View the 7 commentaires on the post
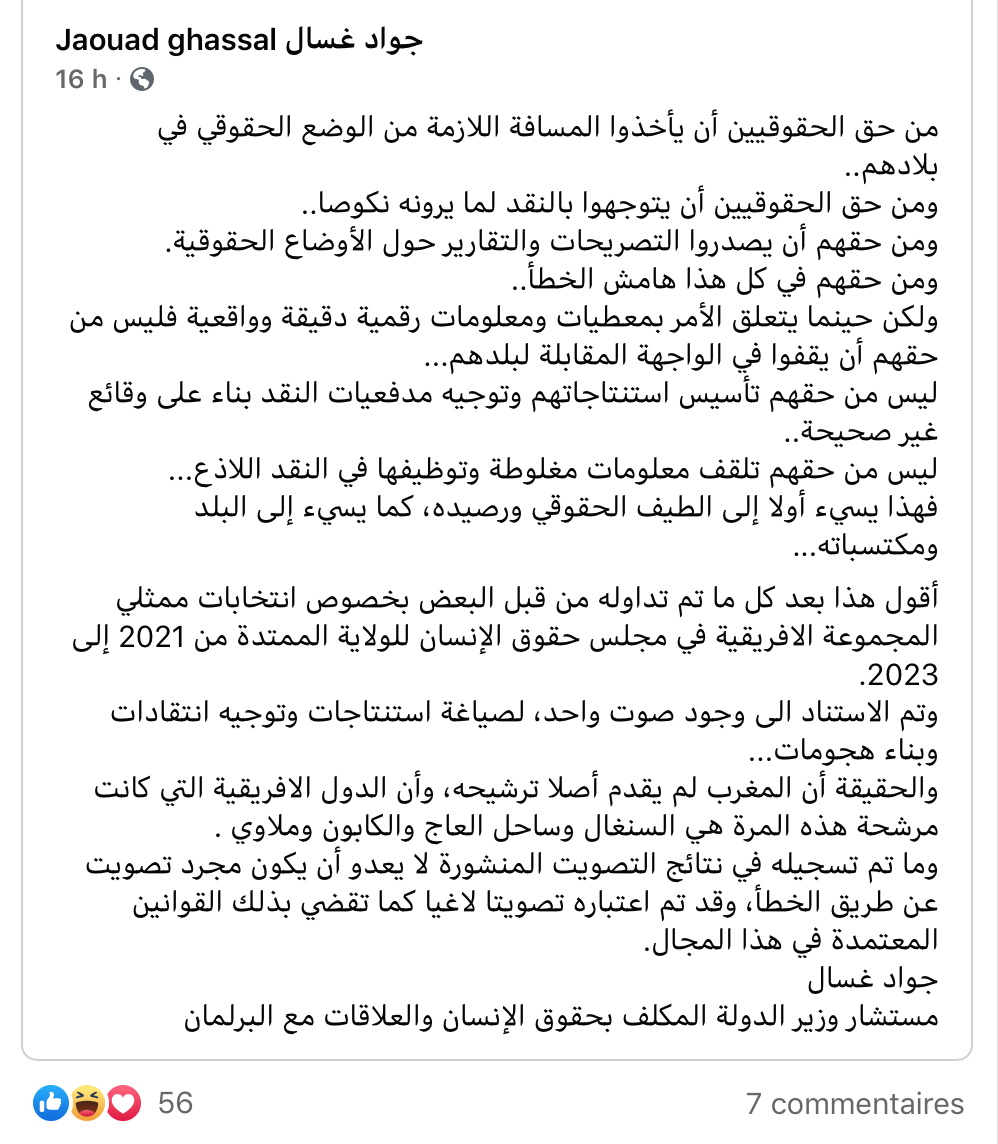 pyautogui.click(x=854, y=1104)
